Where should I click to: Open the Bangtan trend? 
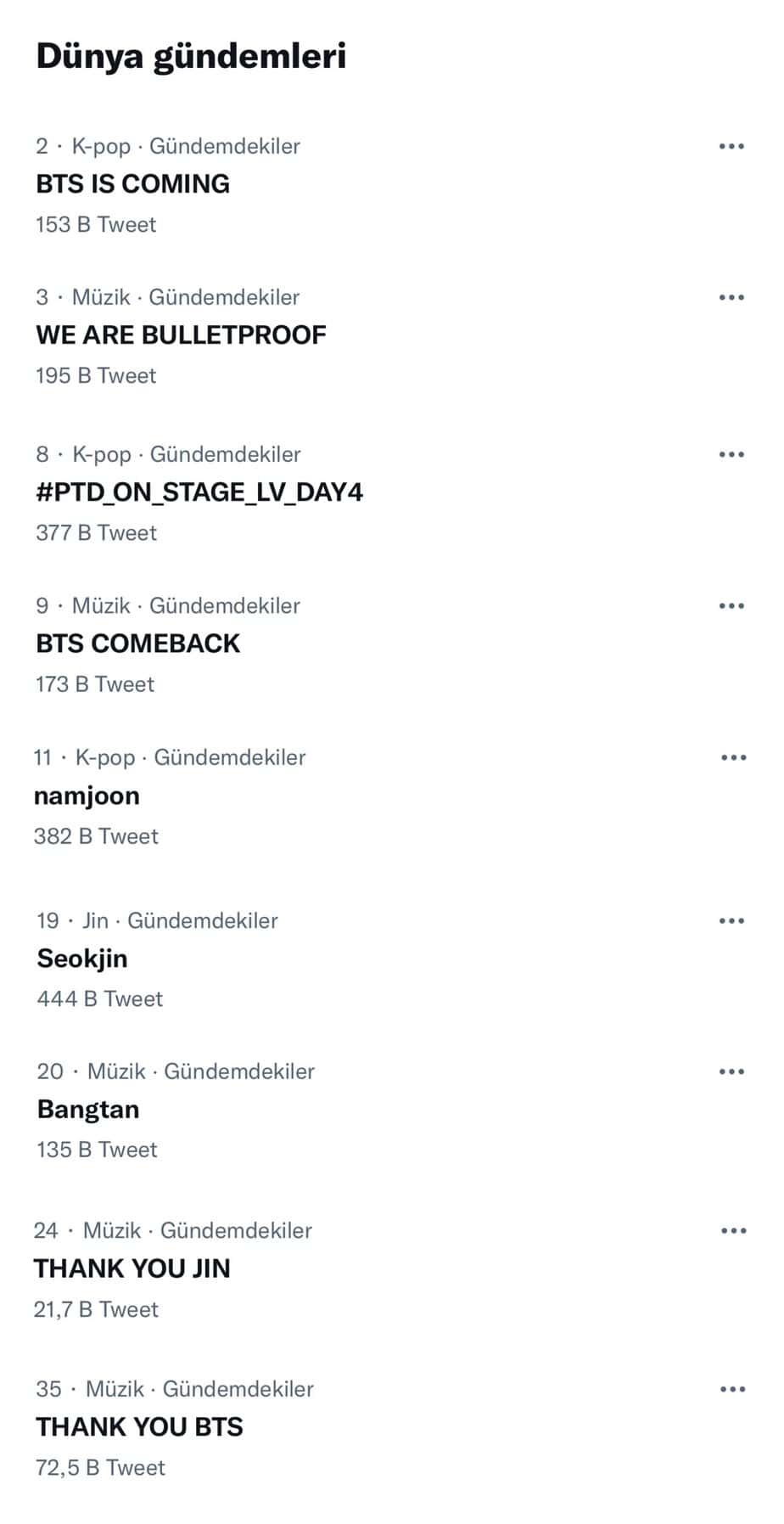tap(88, 1110)
